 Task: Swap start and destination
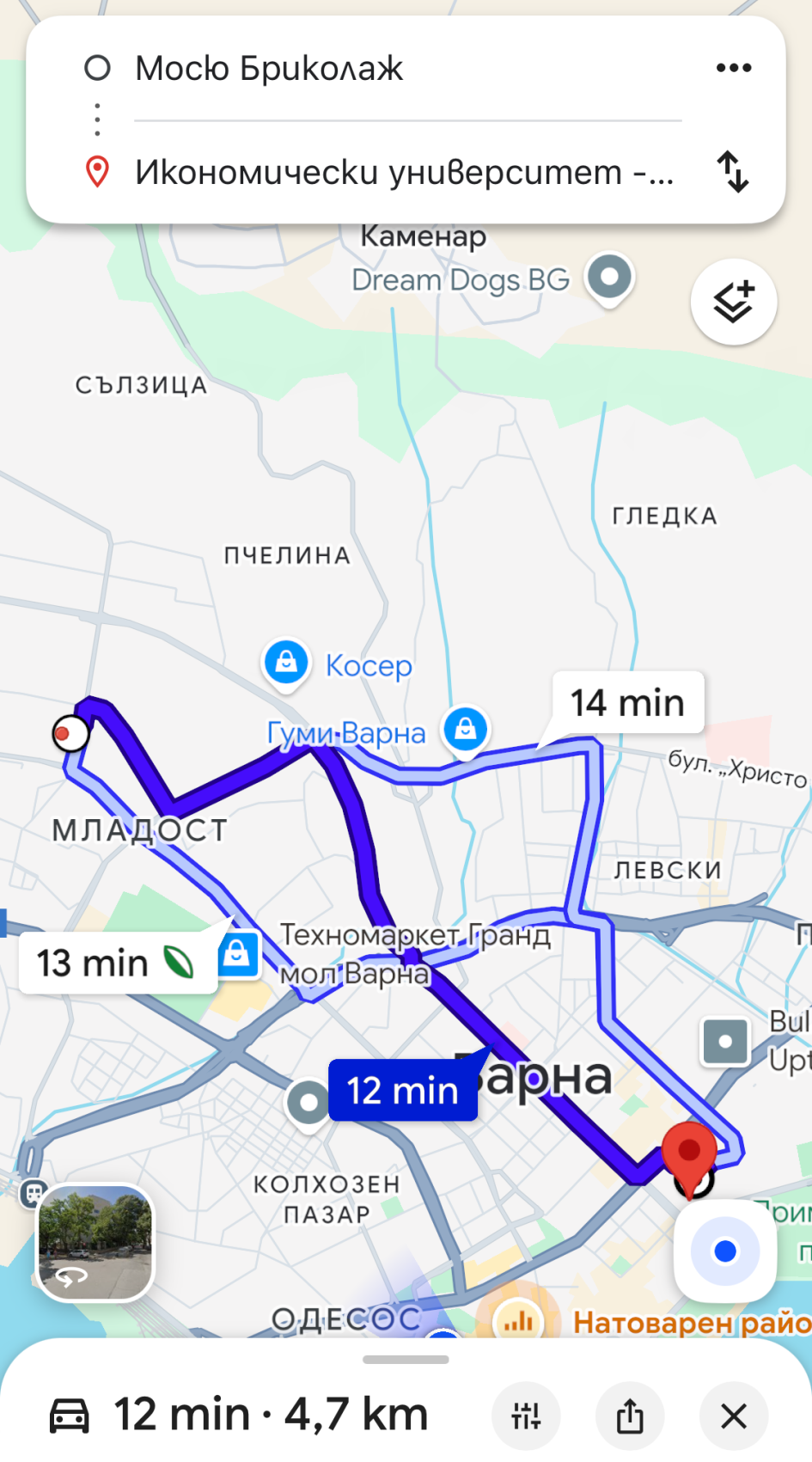733,172
